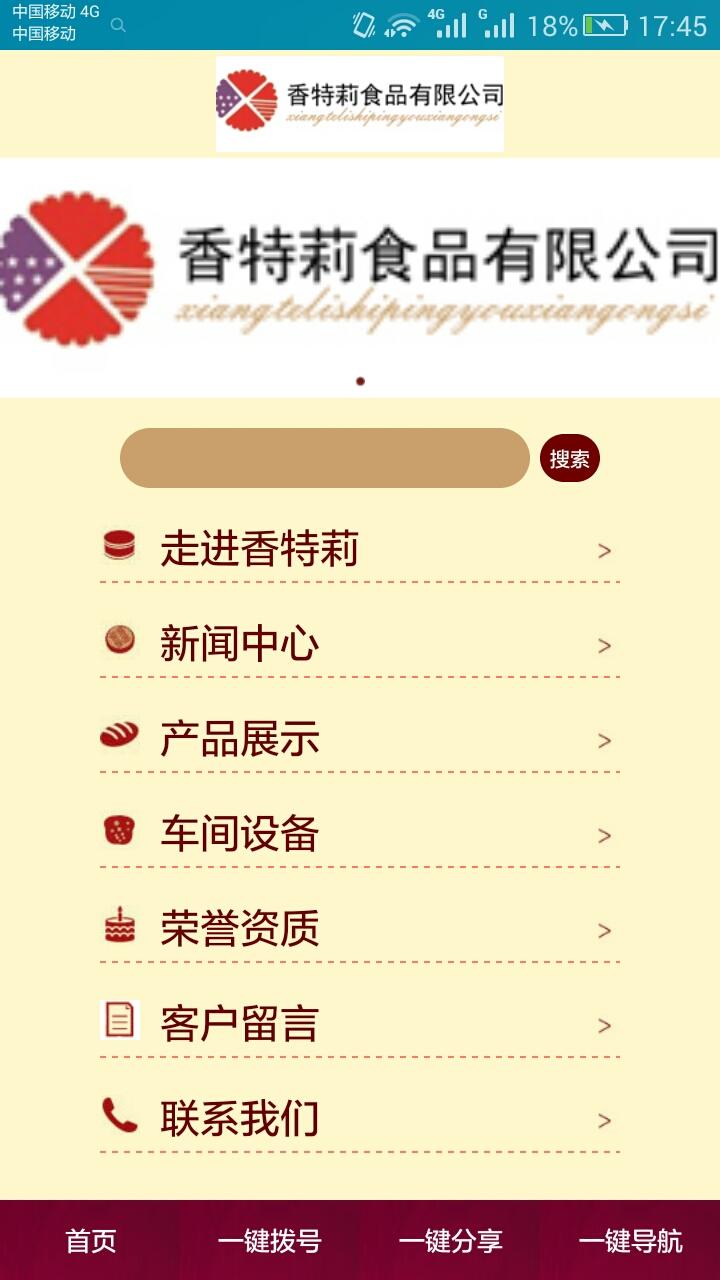720x1280 pixels.
Task: Click the muffin icon next to 车间设备
Action: tap(119, 833)
